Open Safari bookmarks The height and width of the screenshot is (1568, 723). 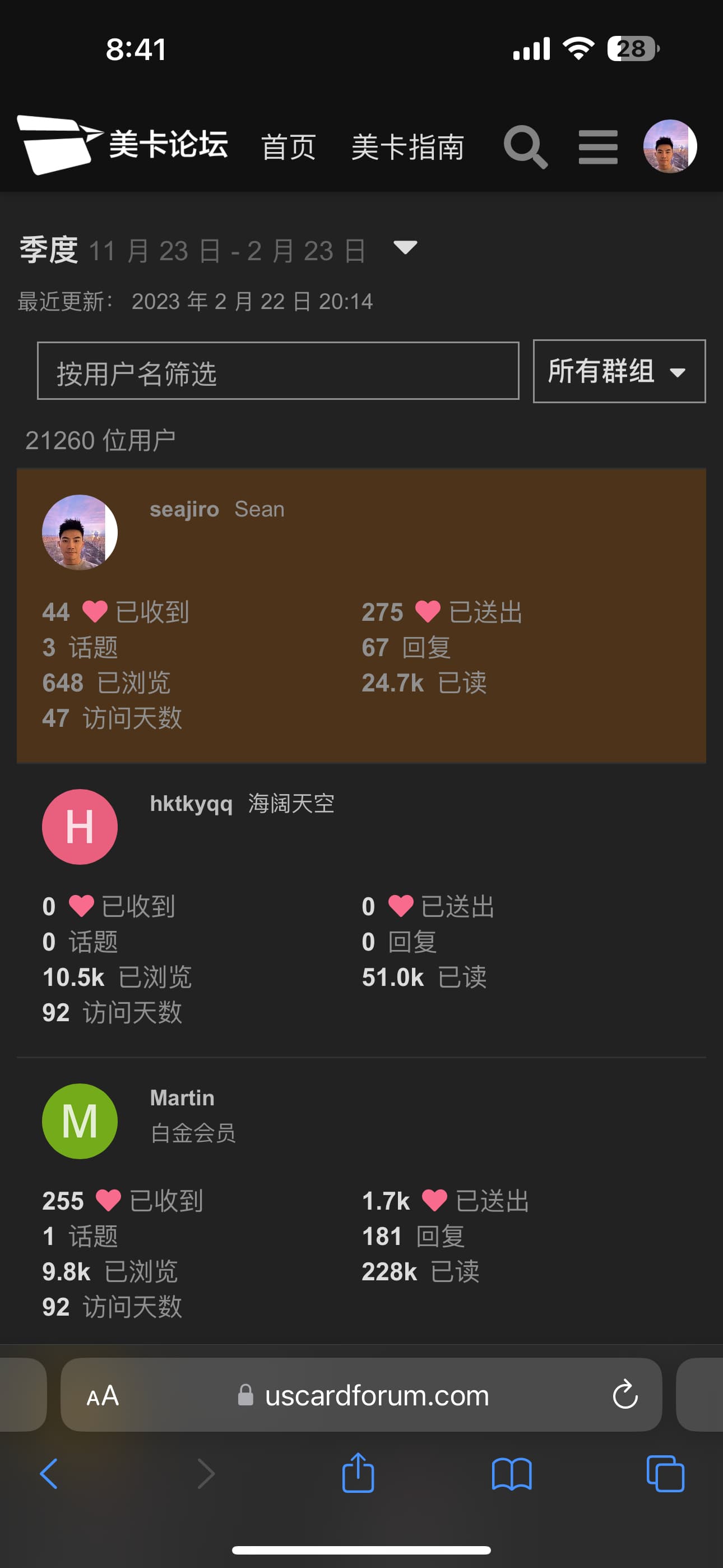click(x=511, y=1474)
